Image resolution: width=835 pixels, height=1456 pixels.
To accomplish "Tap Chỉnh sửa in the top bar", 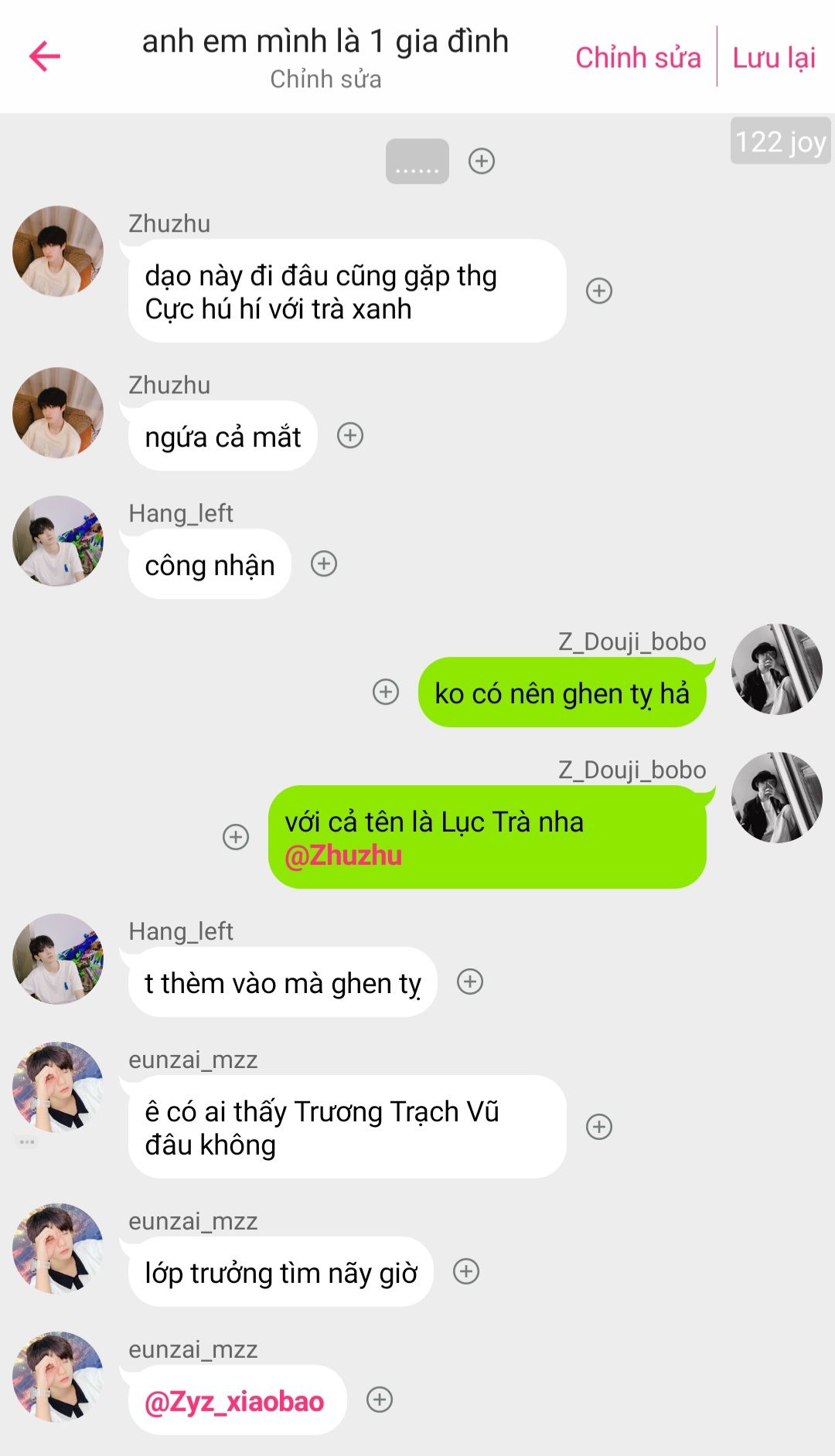I will 638,57.
